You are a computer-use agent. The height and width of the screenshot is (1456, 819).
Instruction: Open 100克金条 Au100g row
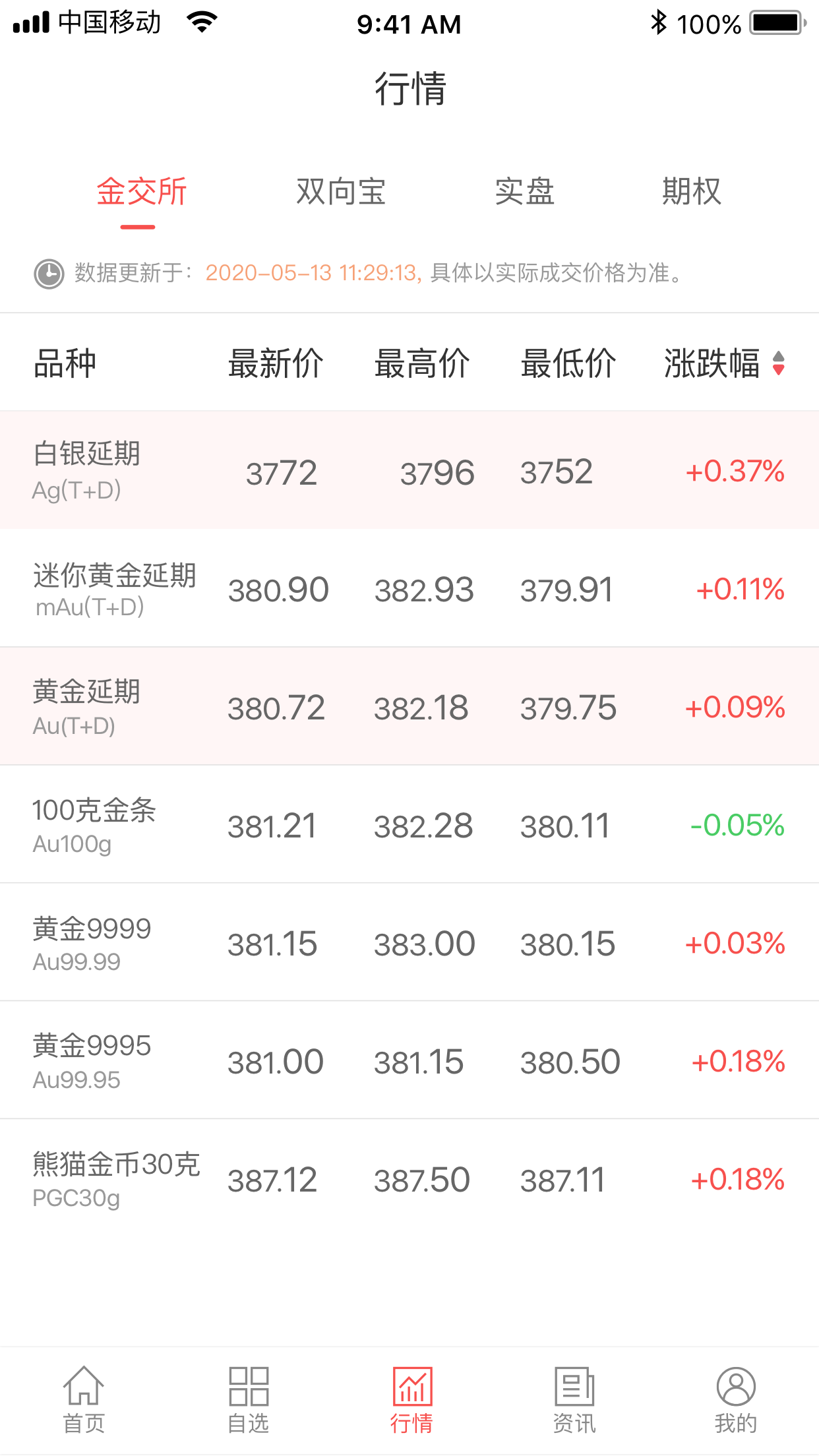[x=409, y=825]
